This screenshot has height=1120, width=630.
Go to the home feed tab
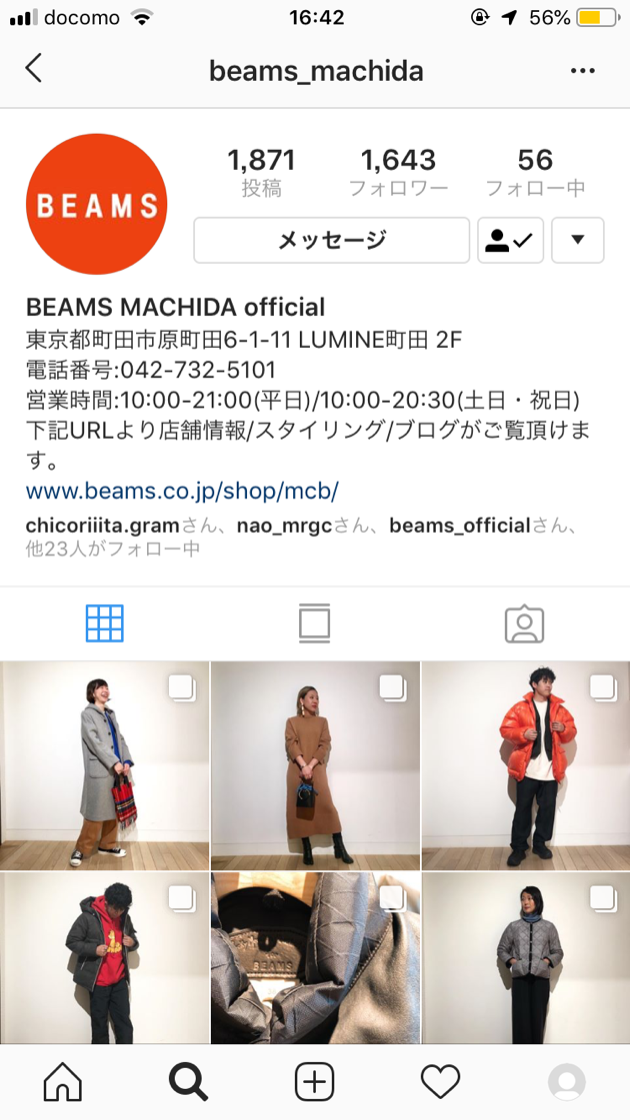click(x=63, y=1082)
